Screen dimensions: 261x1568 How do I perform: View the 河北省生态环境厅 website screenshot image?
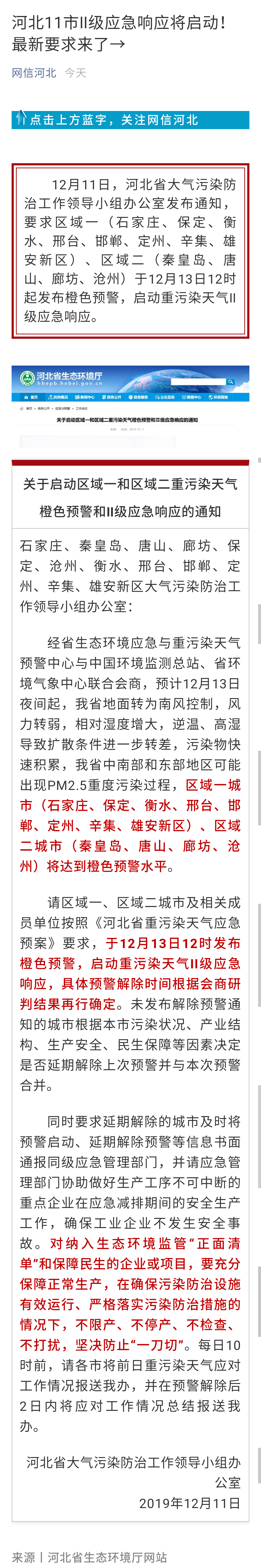pyautogui.click(x=130, y=406)
